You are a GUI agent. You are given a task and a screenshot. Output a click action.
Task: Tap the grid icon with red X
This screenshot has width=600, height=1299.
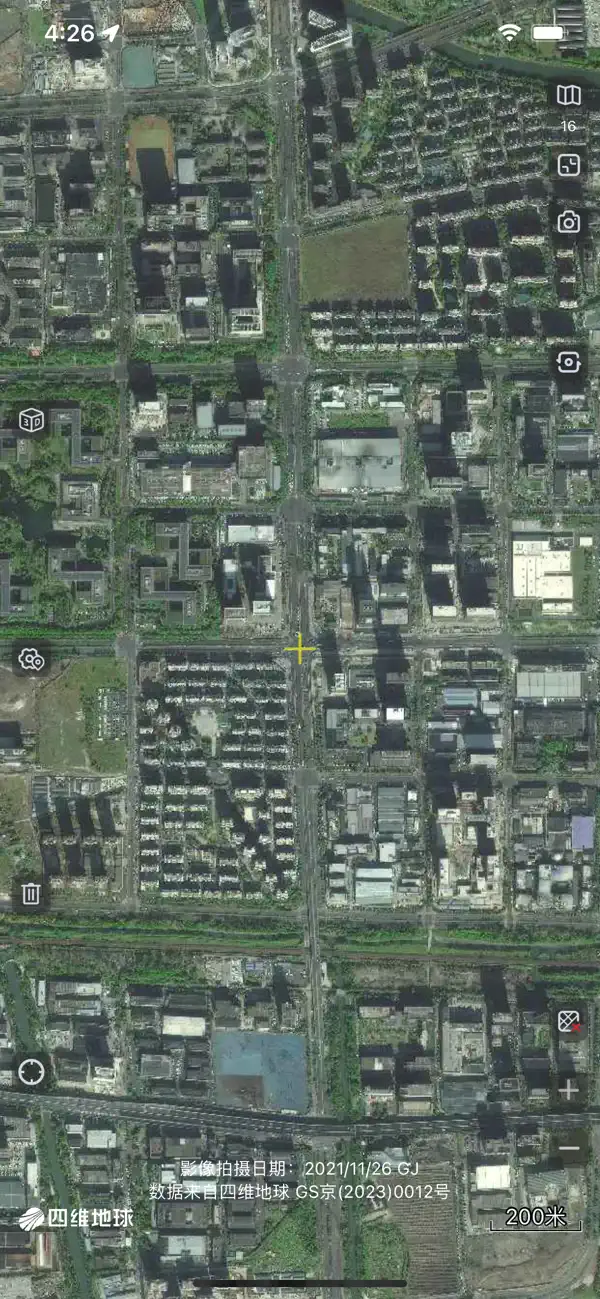coord(569,1021)
